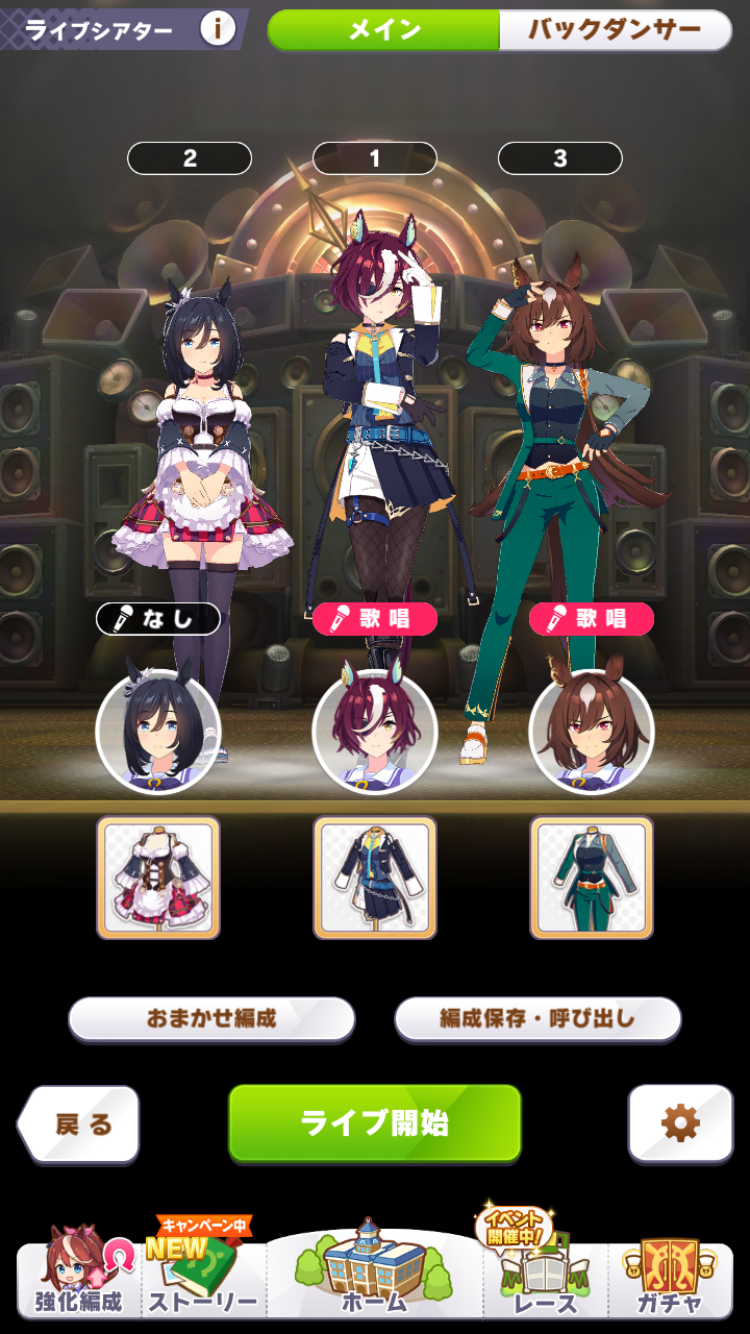Open the maid outfit selection
This screenshot has height=1334, width=750.
pyautogui.click(x=158, y=877)
